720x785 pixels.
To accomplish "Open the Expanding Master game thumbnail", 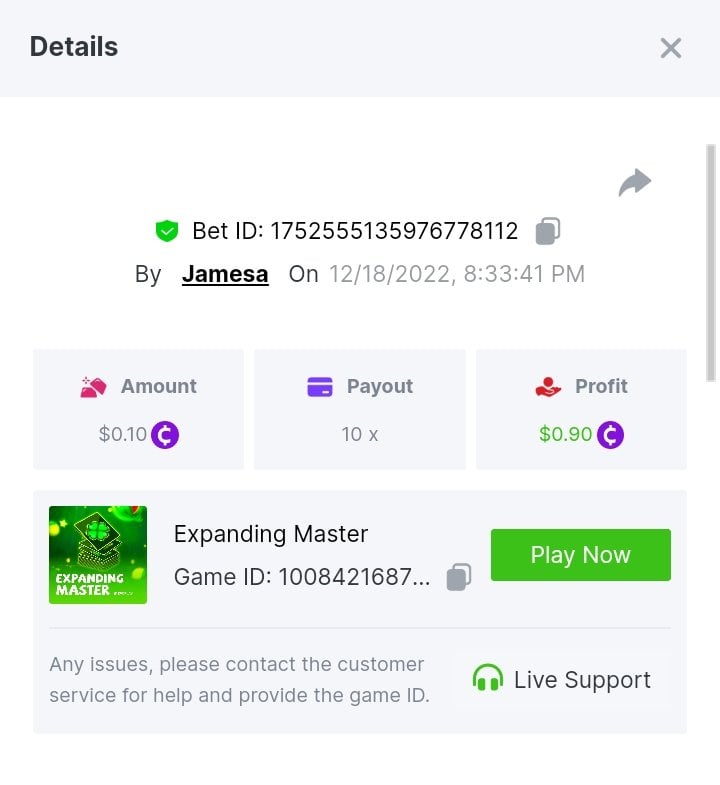I will 98,555.
